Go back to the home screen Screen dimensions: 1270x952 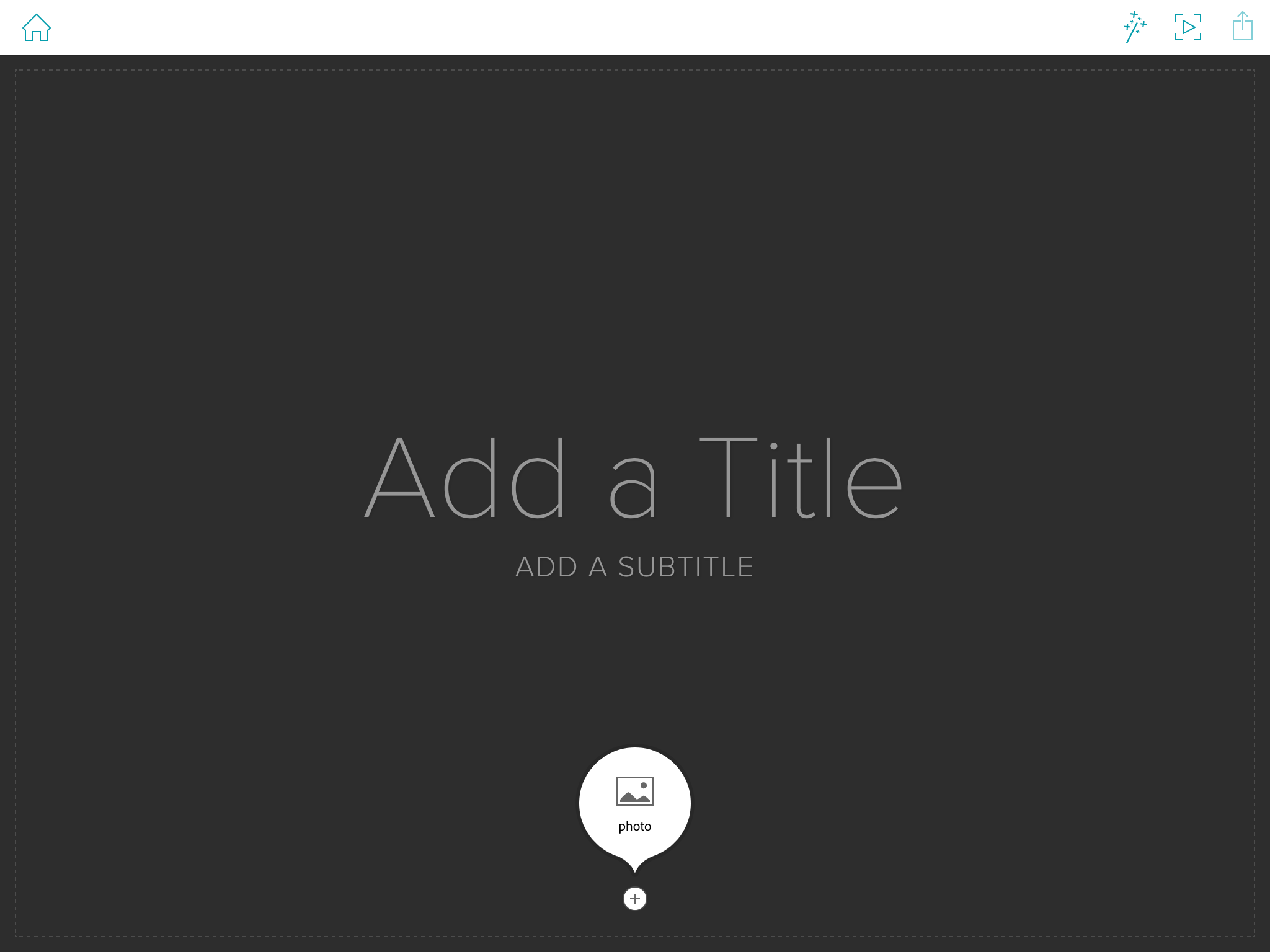[x=37, y=28]
